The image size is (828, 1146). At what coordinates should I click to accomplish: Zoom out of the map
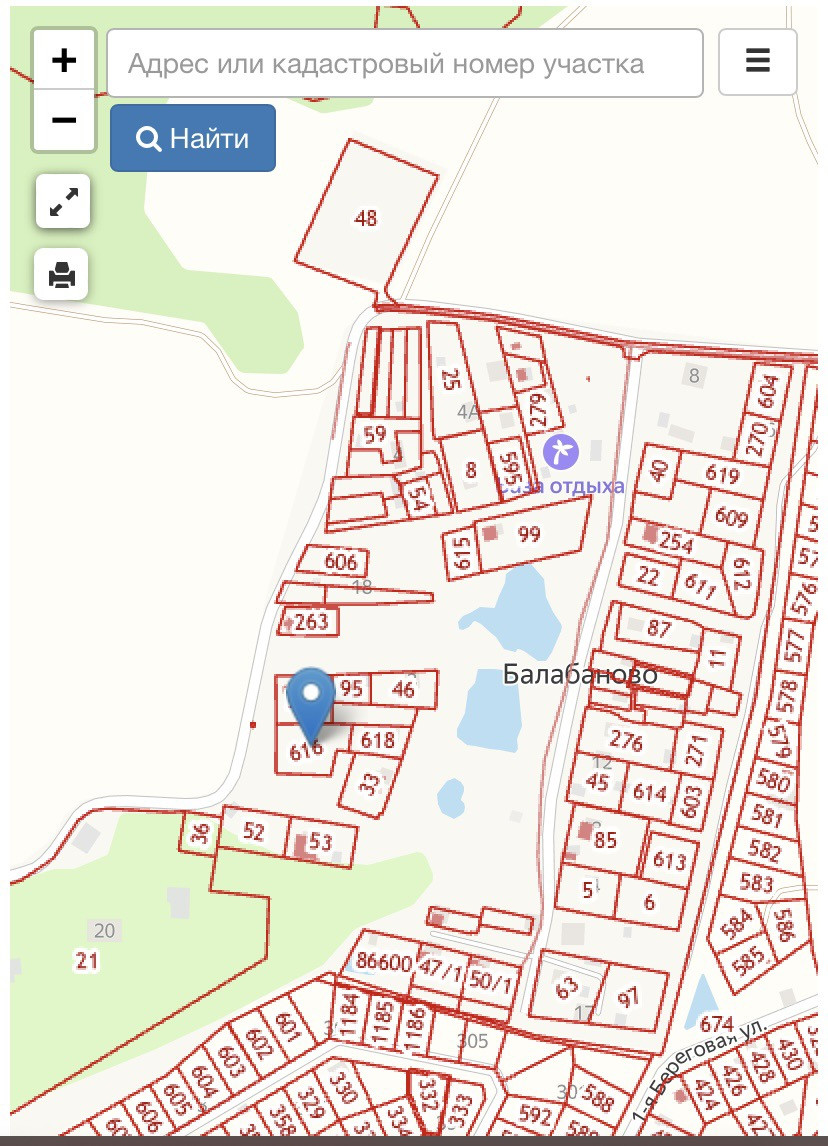[x=64, y=121]
